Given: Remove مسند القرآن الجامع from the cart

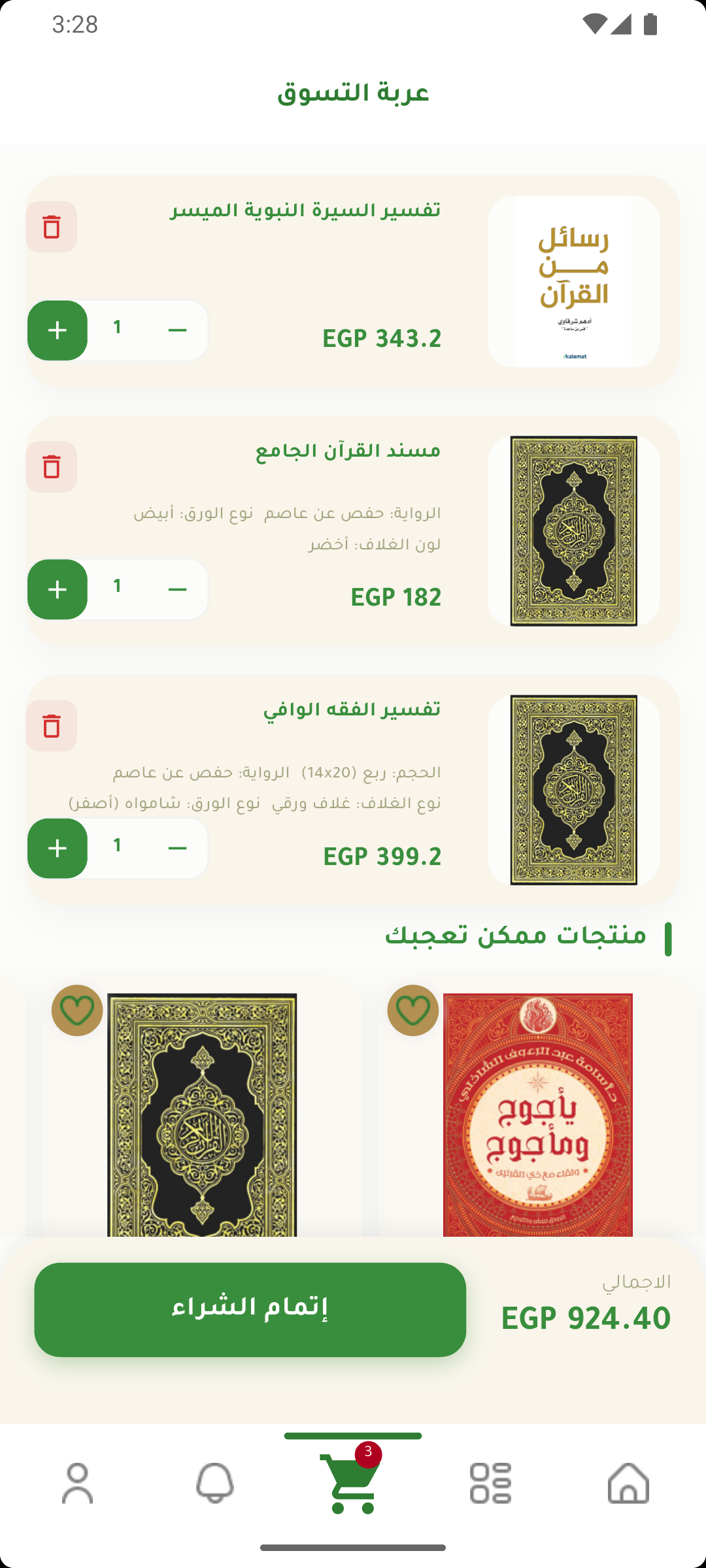Looking at the screenshot, I should [x=52, y=467].
